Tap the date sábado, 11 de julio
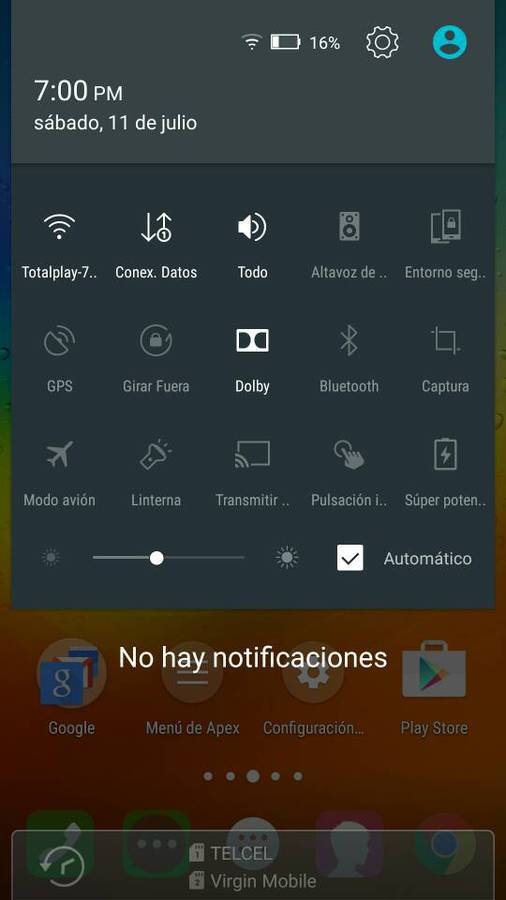This screenshot has height=900, width=506. pyautogui.click(x=115, y=123)
